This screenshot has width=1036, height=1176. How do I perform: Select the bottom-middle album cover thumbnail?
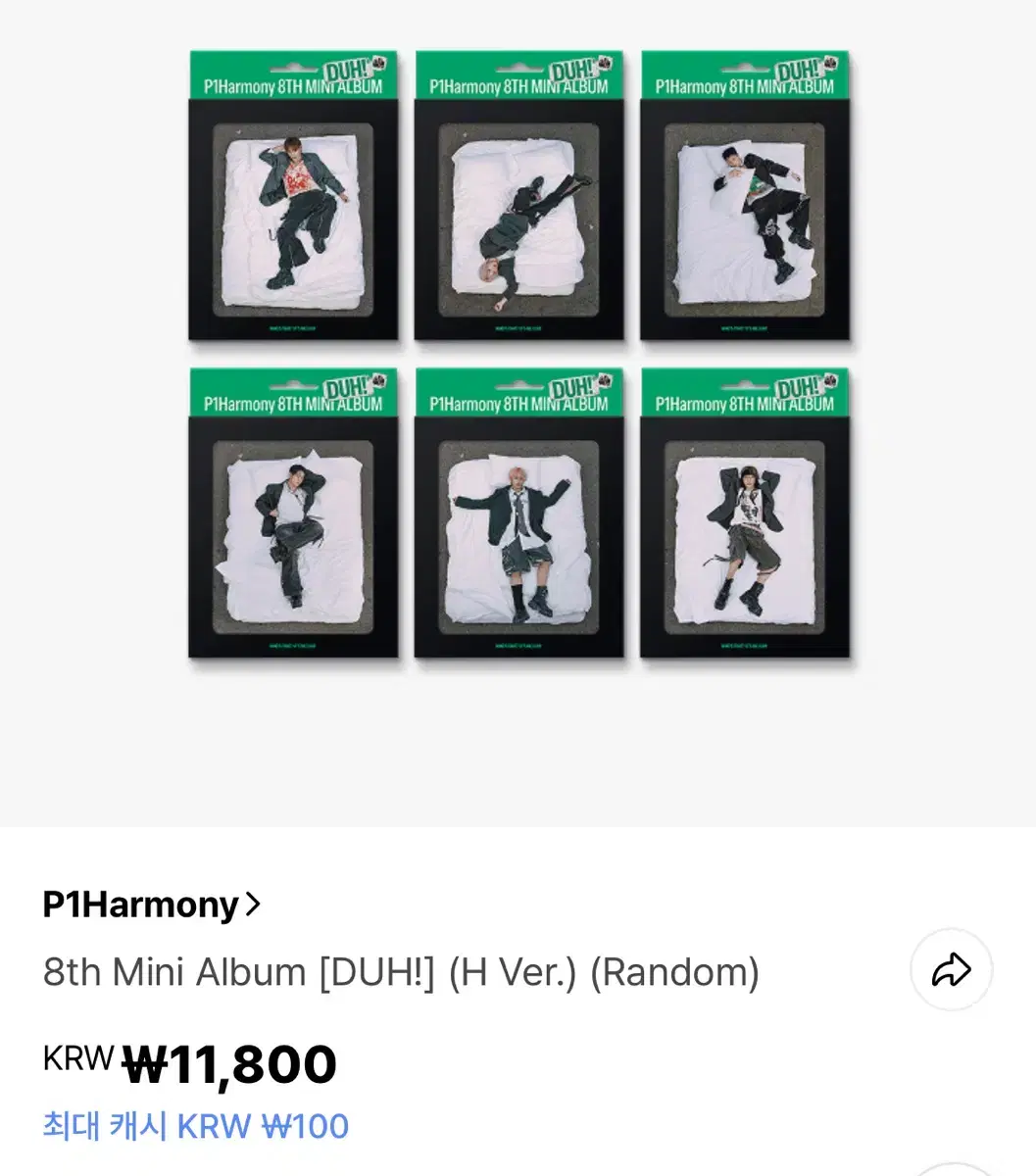(519, 514)
